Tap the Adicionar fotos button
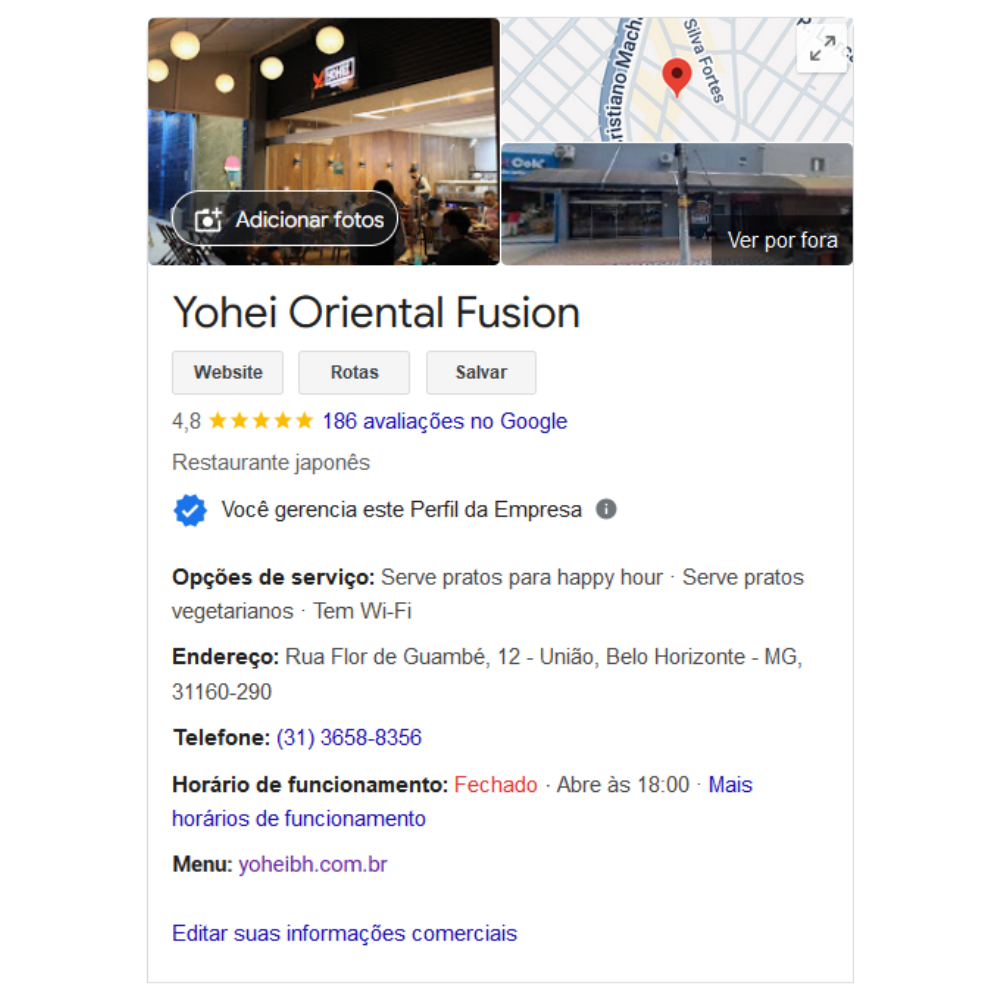The height and width of the screenshot is (1000, 1000). [x=285, y=219]
